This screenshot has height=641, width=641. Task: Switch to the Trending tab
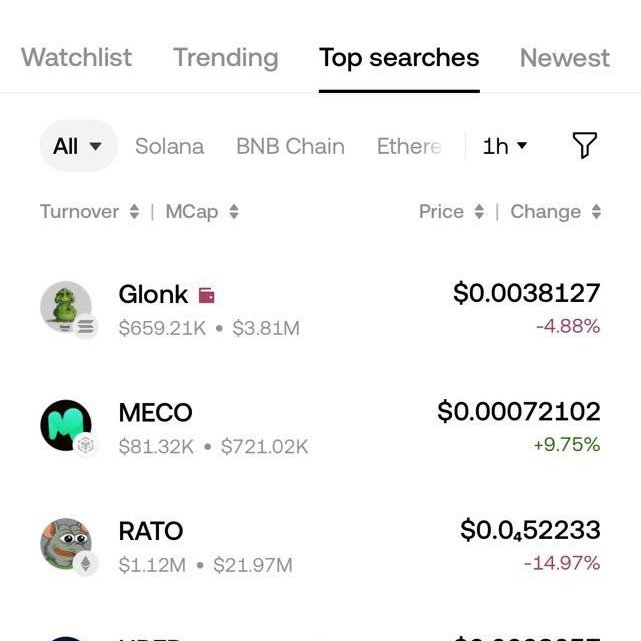pyautogui.click(x=225, y=58)
